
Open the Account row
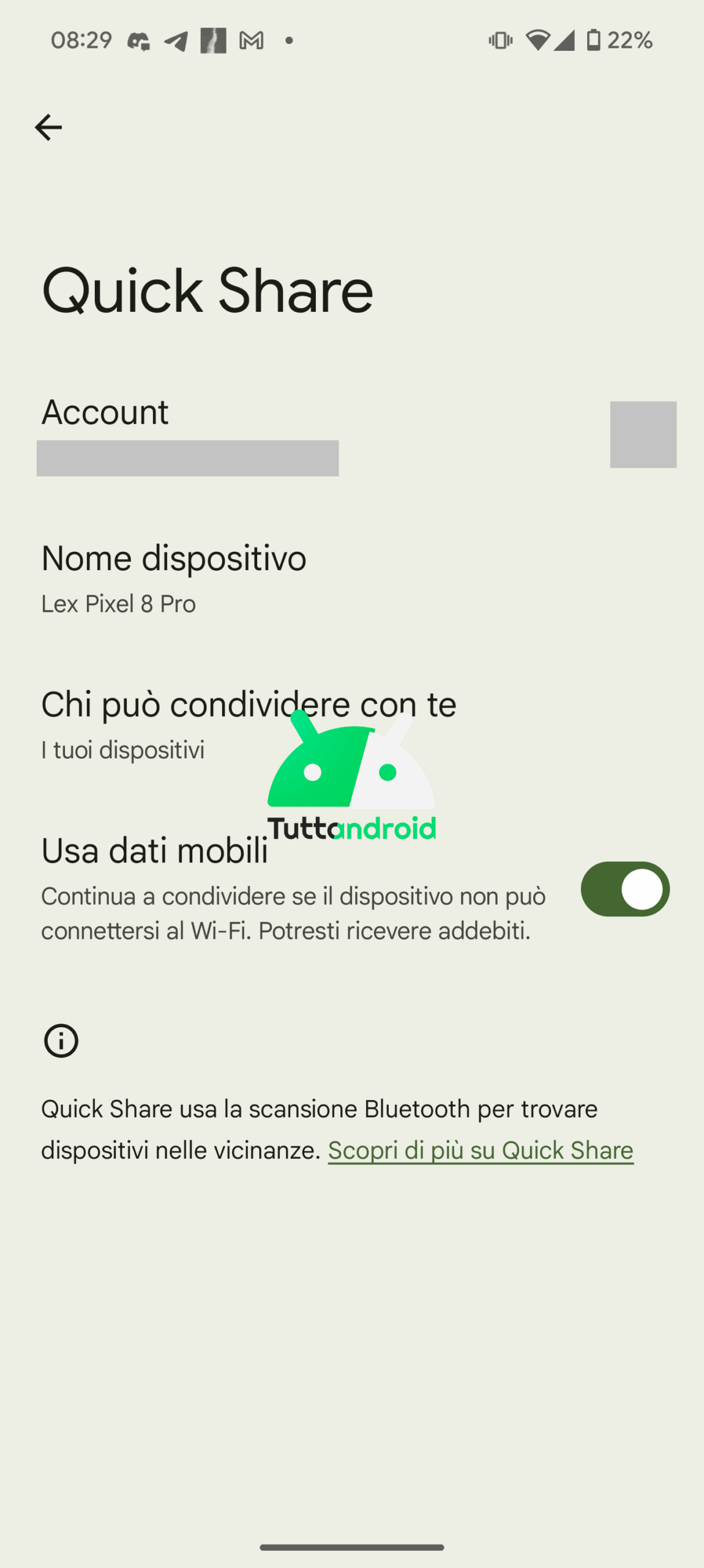352,435
